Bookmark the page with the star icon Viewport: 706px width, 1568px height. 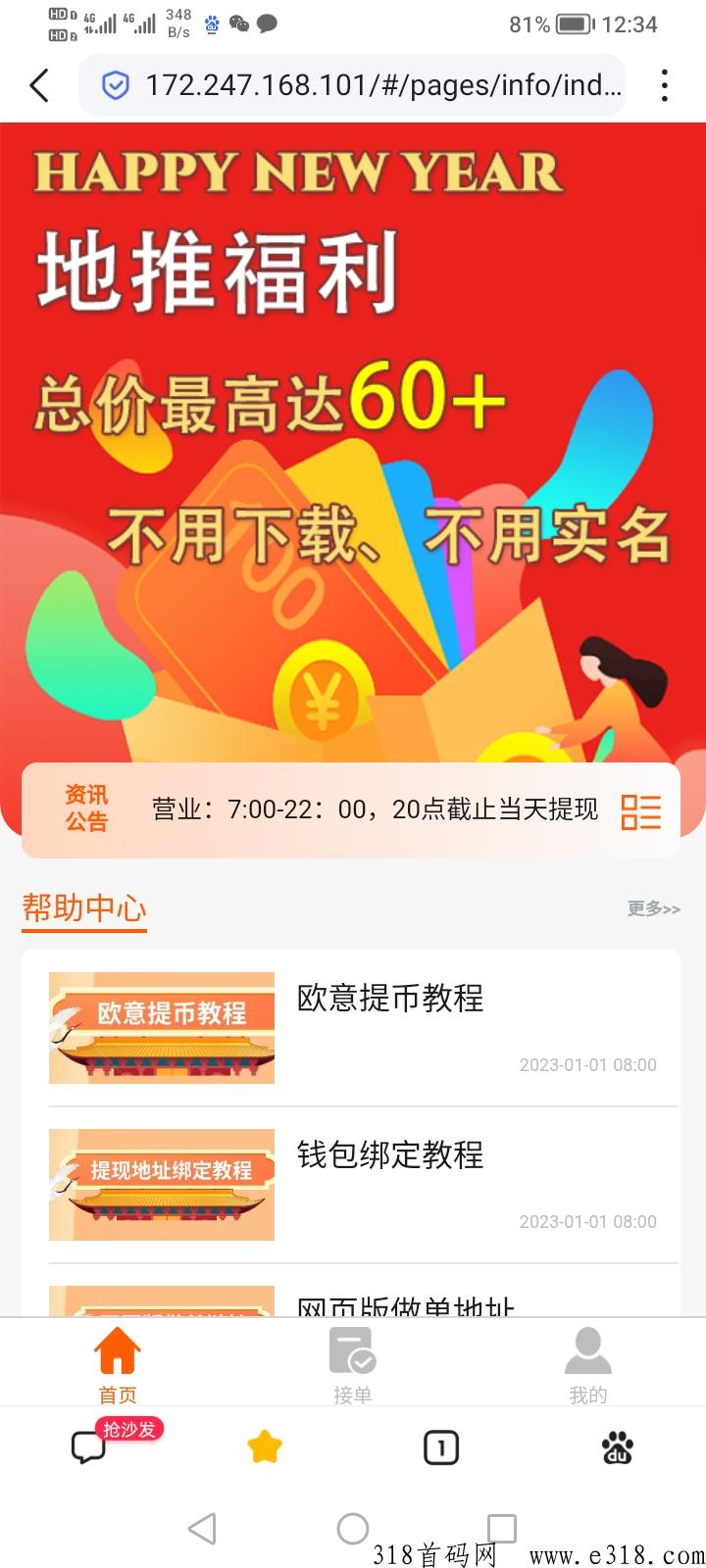click(265, 1447)
